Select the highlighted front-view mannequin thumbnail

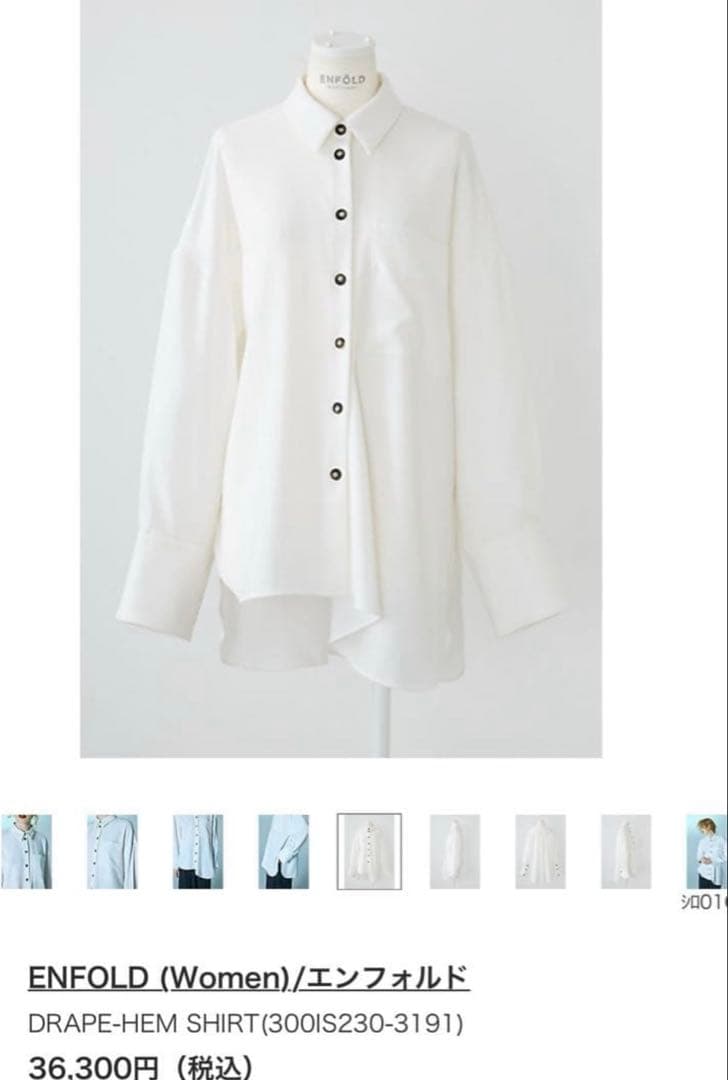[x=369, y=851]
